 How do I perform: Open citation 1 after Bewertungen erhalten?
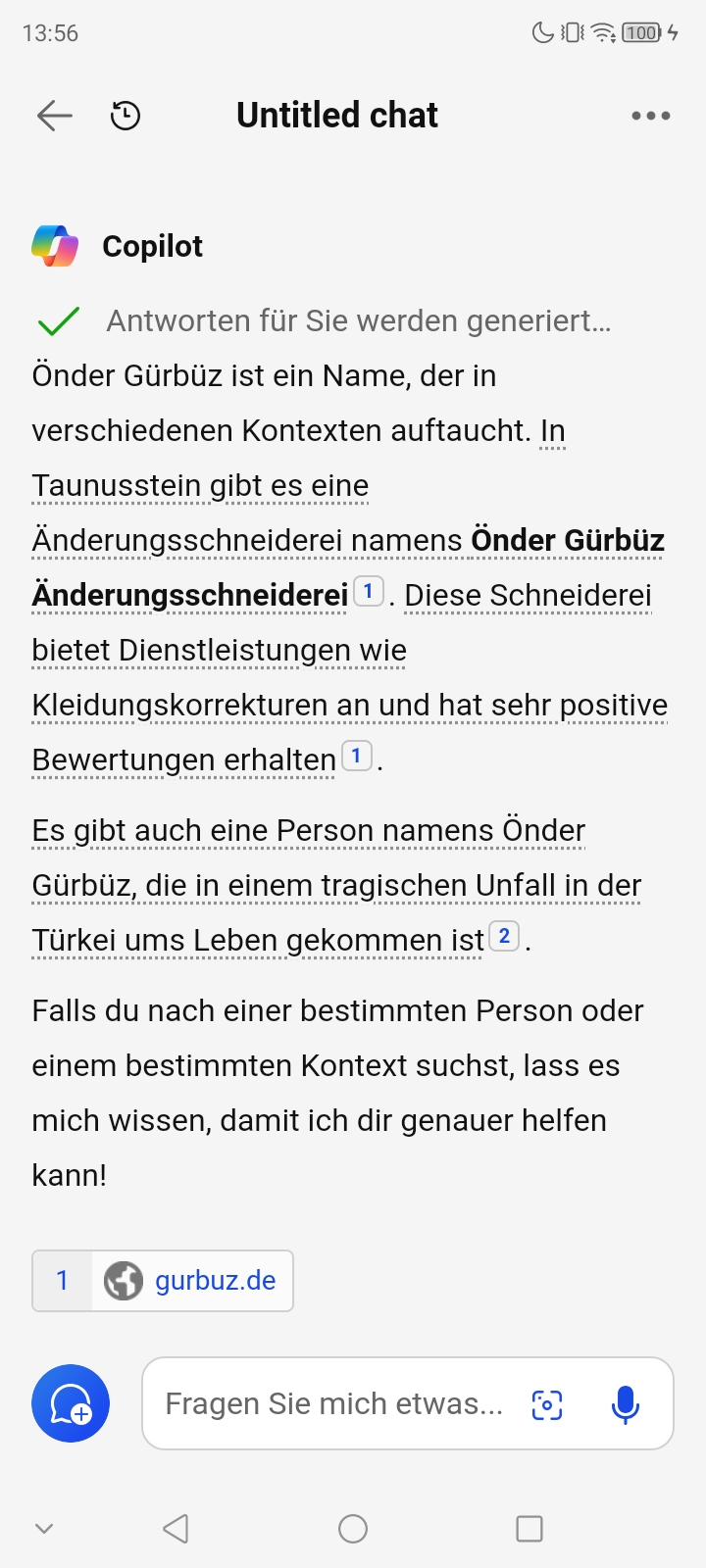tap(357, 756)
